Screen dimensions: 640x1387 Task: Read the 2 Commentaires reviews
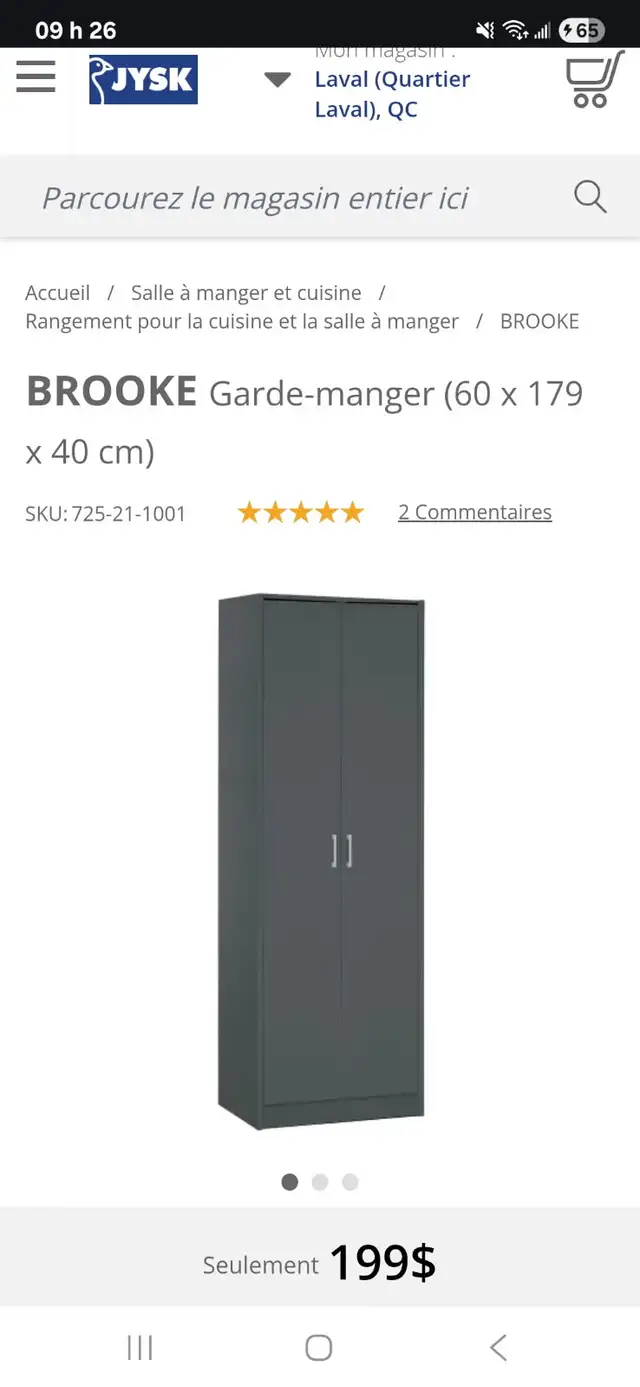coord(475,512)
